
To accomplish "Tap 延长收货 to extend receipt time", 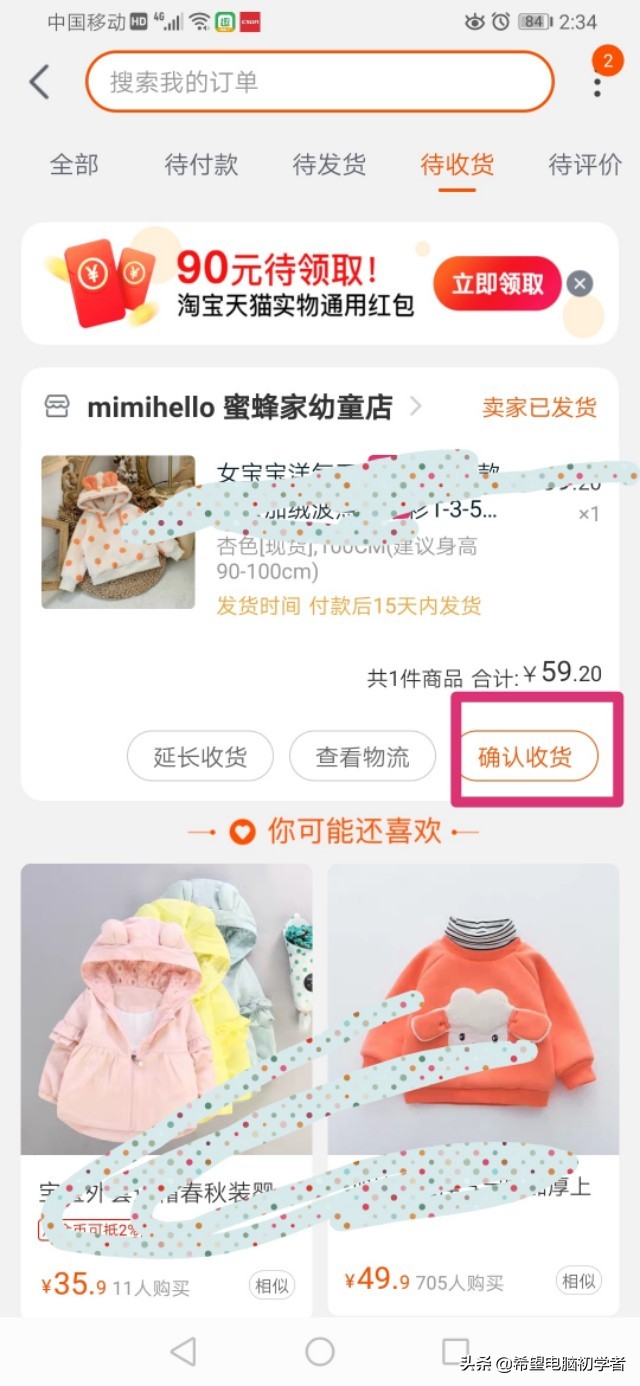I will [200, 757].
